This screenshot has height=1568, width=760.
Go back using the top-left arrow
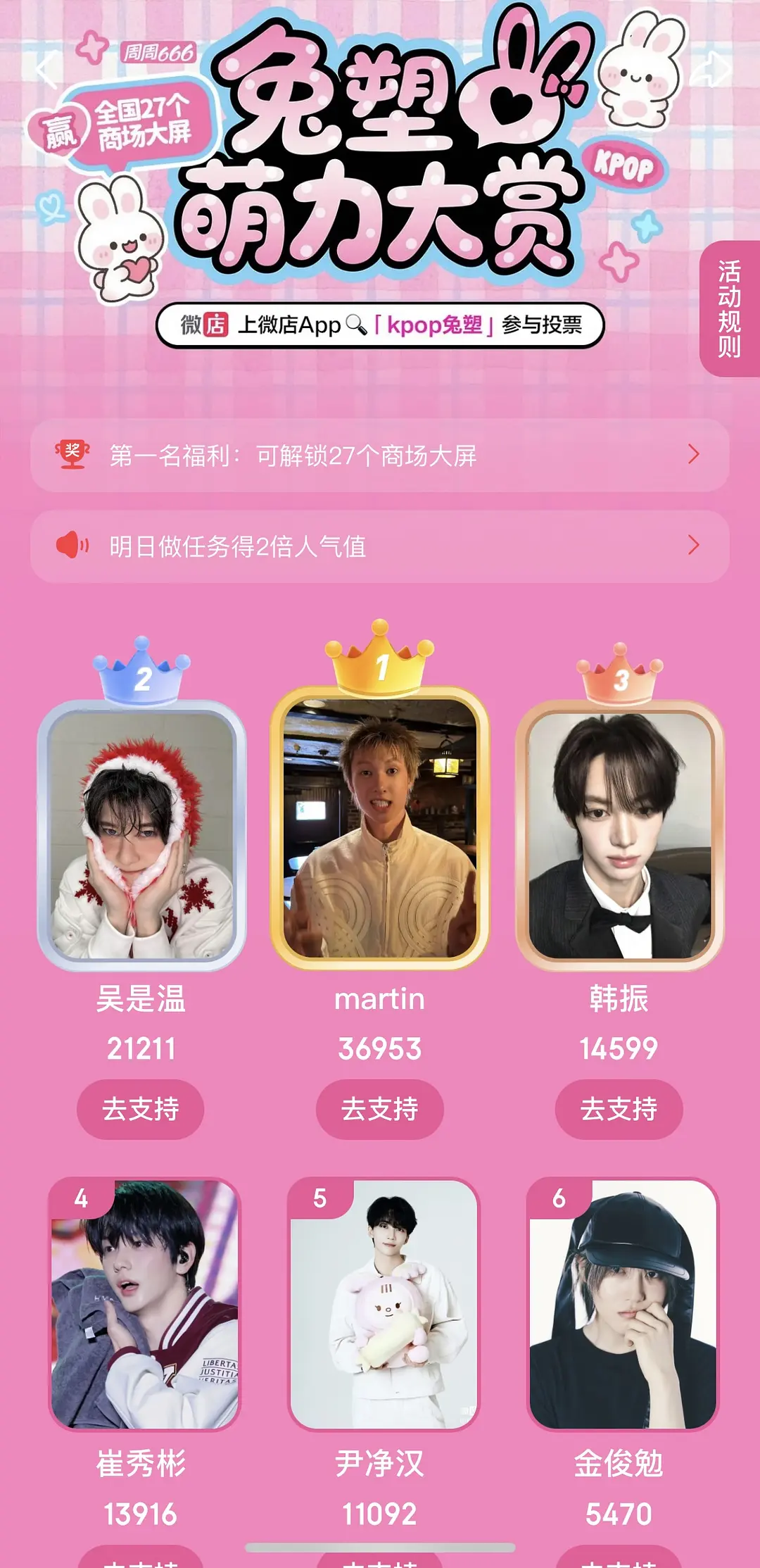pyautogui.click(x=46, y=70)
